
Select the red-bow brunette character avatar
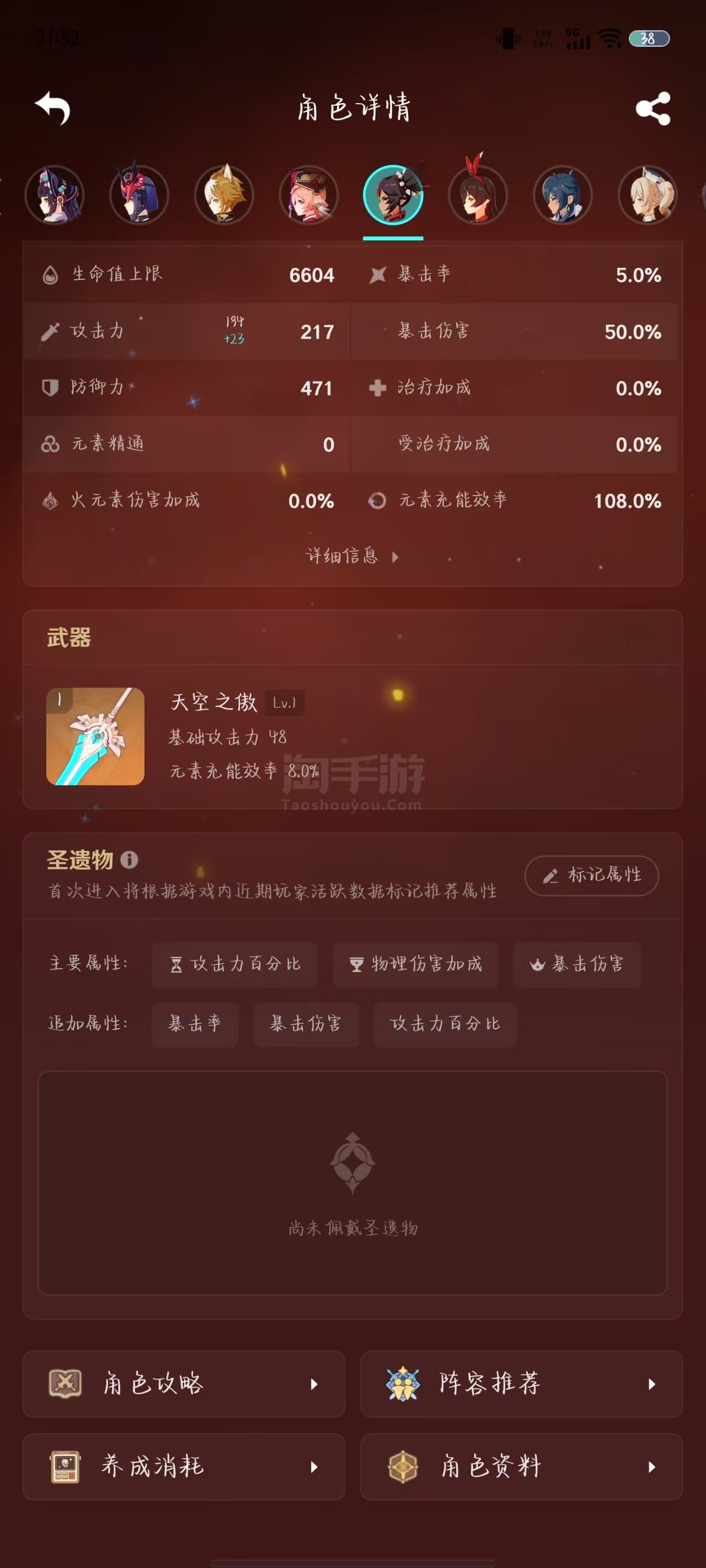(478, 195)
